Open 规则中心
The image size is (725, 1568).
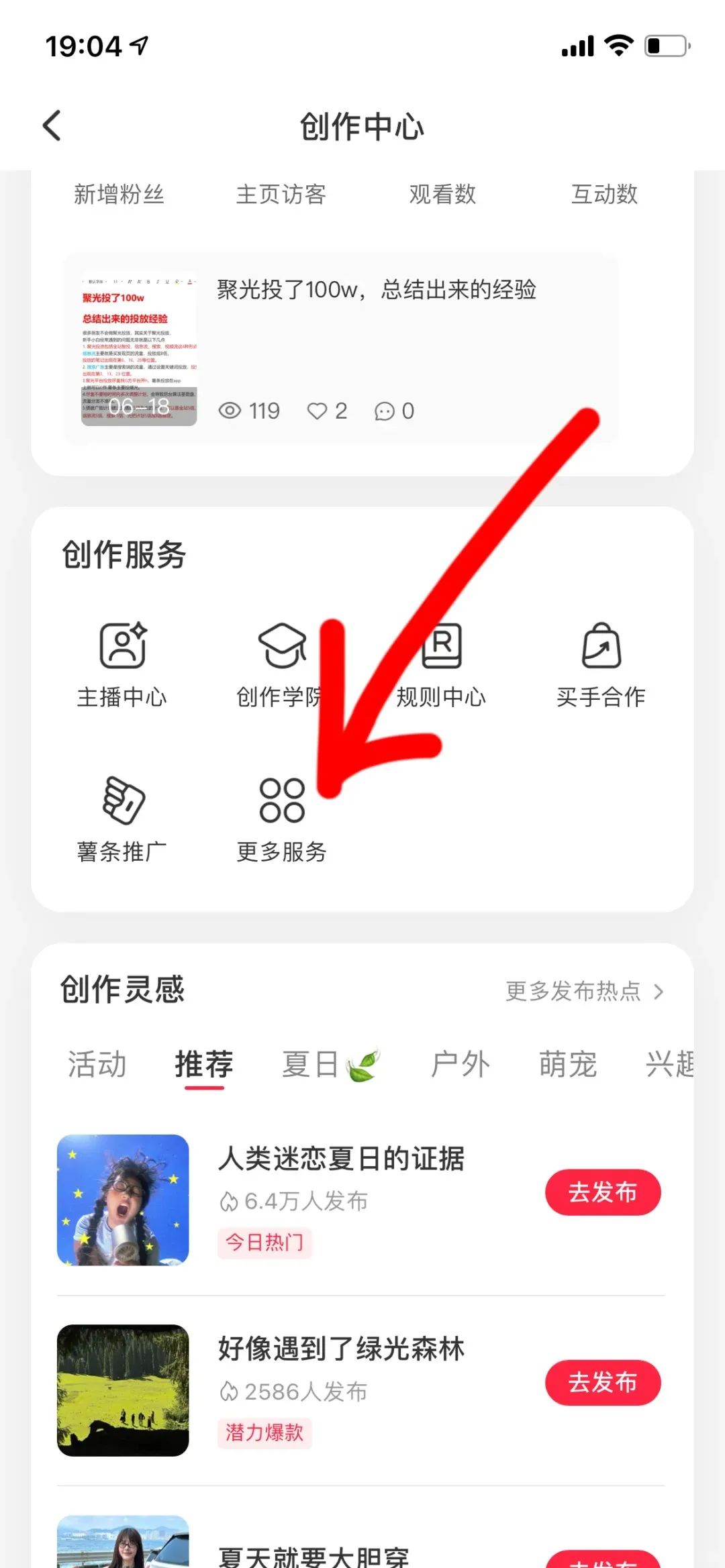point(441,666)
